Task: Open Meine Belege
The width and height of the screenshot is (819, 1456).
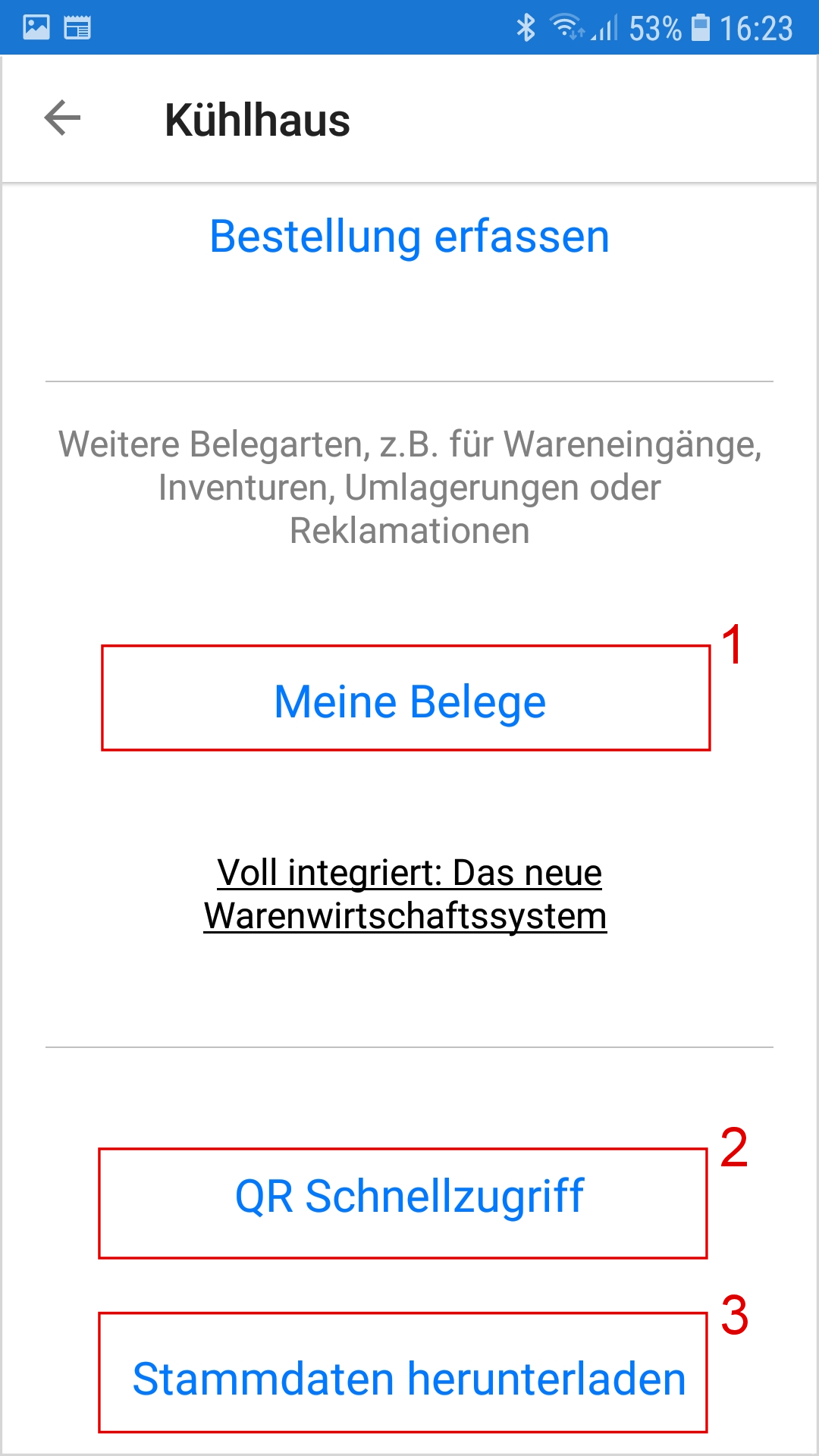Action: (x=409, y=701)
